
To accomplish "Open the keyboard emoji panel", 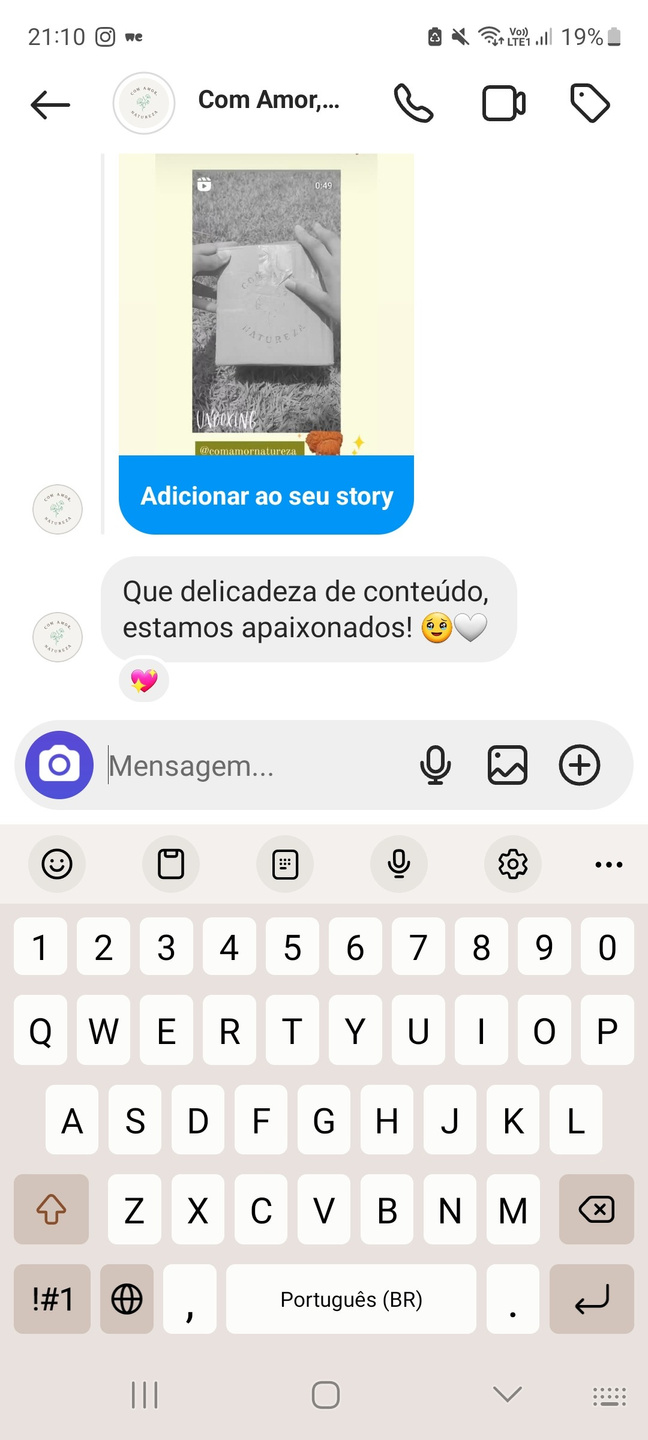I will 57,864.
